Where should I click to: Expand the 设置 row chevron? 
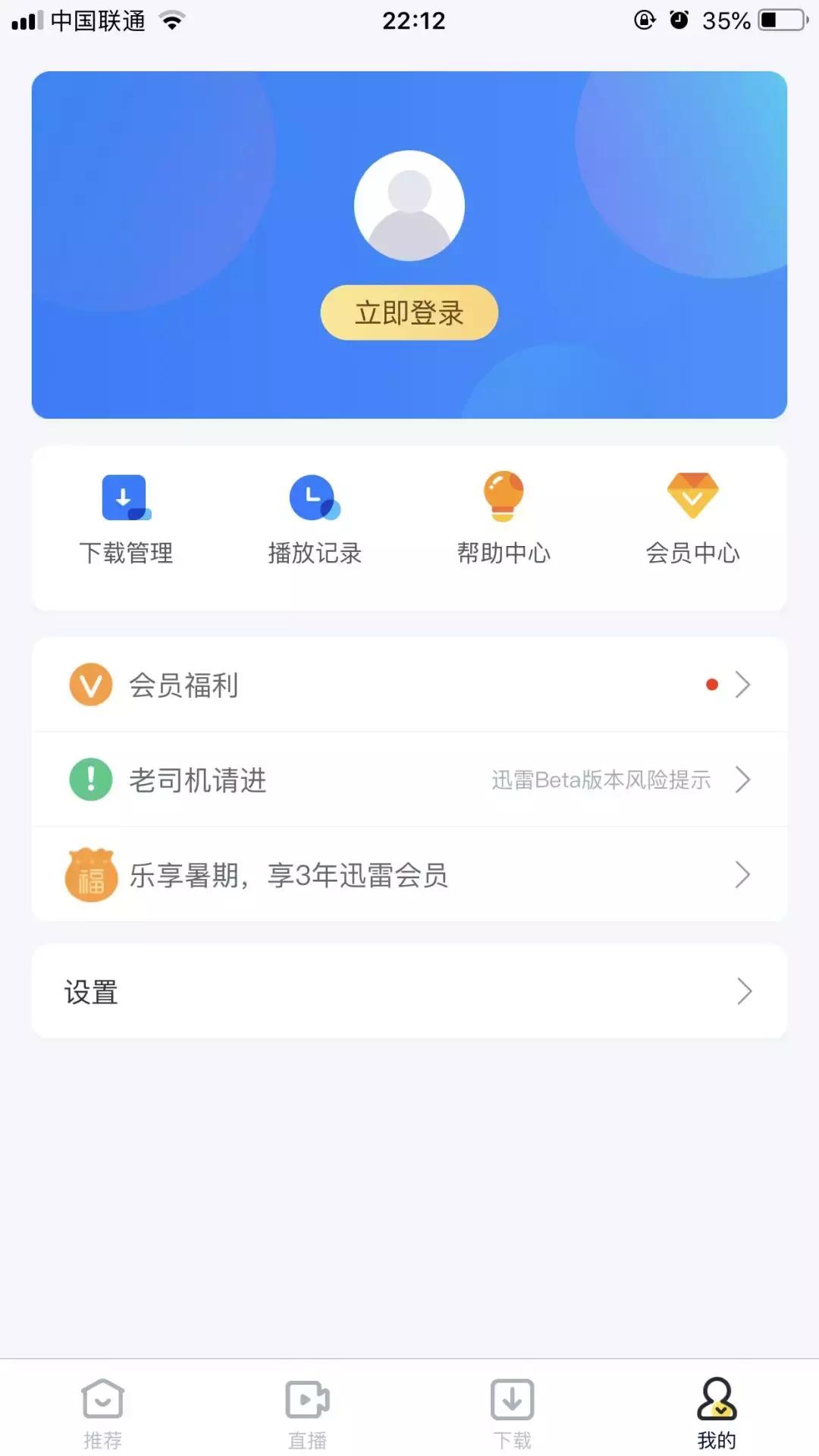[x=744, y=992]
